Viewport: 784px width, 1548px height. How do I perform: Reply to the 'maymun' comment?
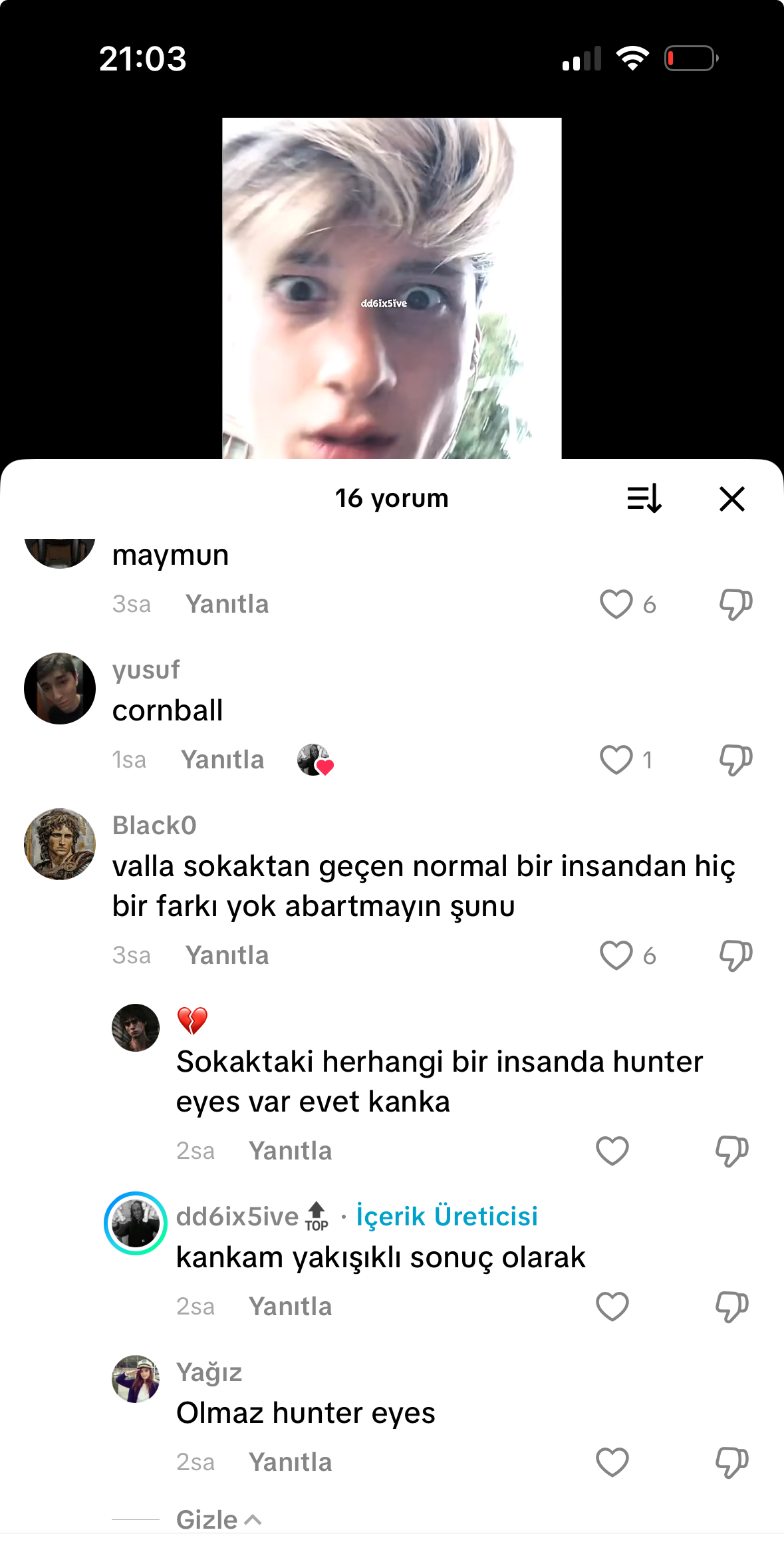point(227,604)
